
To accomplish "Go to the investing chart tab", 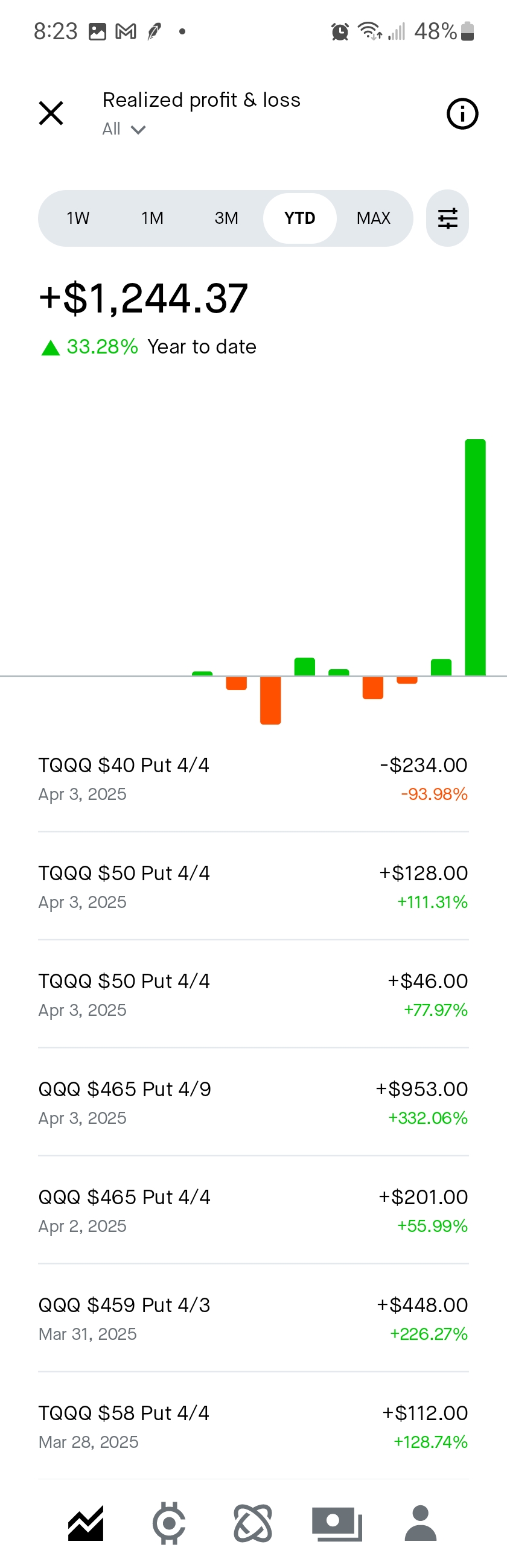I will [x=86, y=1523].
